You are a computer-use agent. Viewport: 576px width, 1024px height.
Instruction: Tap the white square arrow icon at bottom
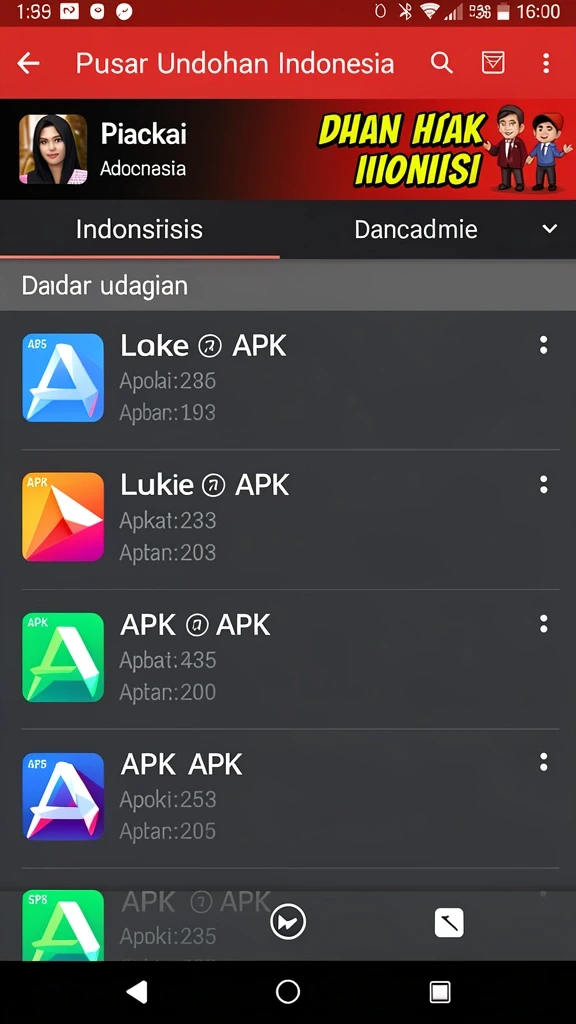point(449,923)
